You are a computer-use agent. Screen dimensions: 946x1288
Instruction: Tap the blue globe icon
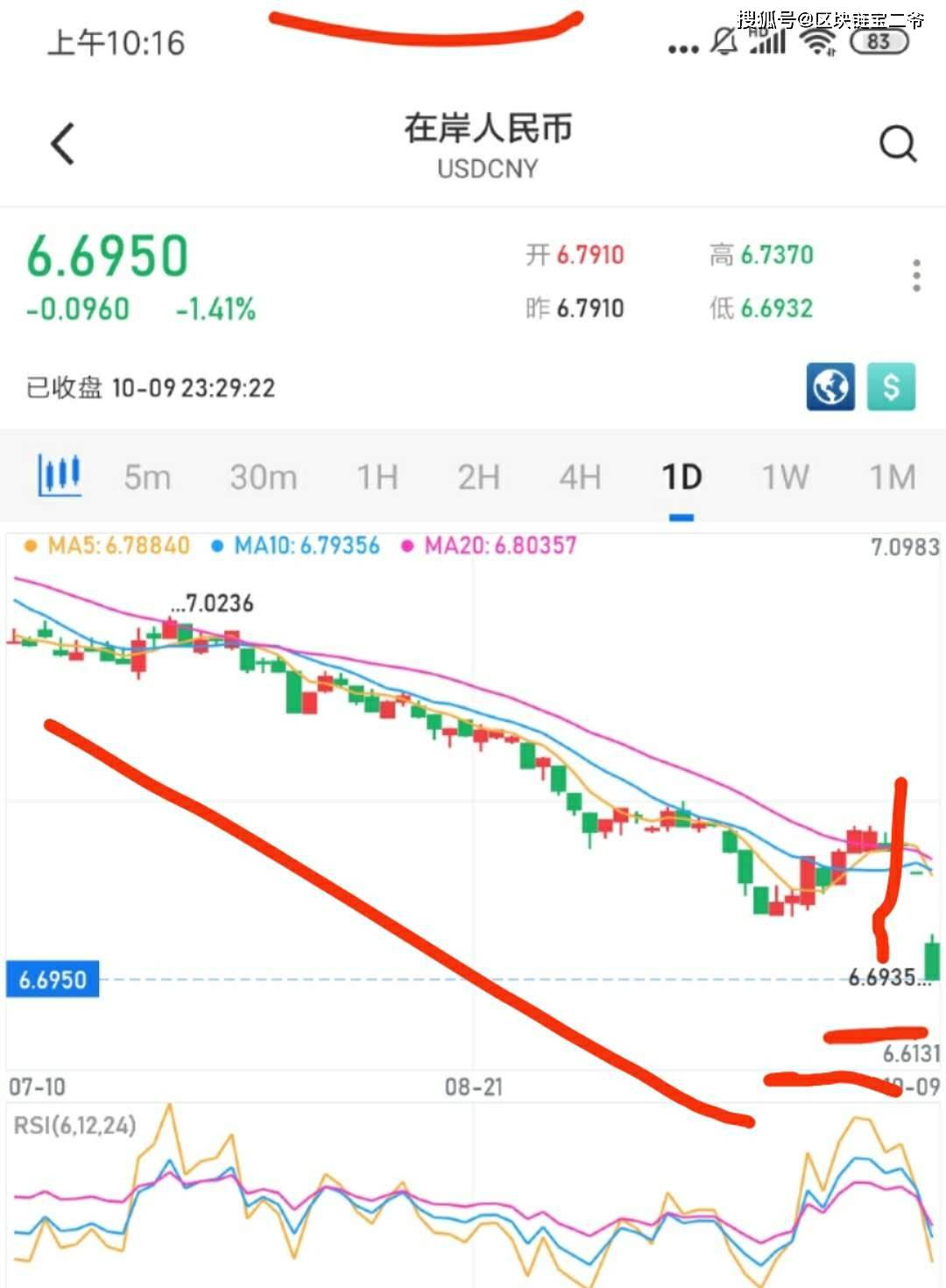tap(830, 386)
